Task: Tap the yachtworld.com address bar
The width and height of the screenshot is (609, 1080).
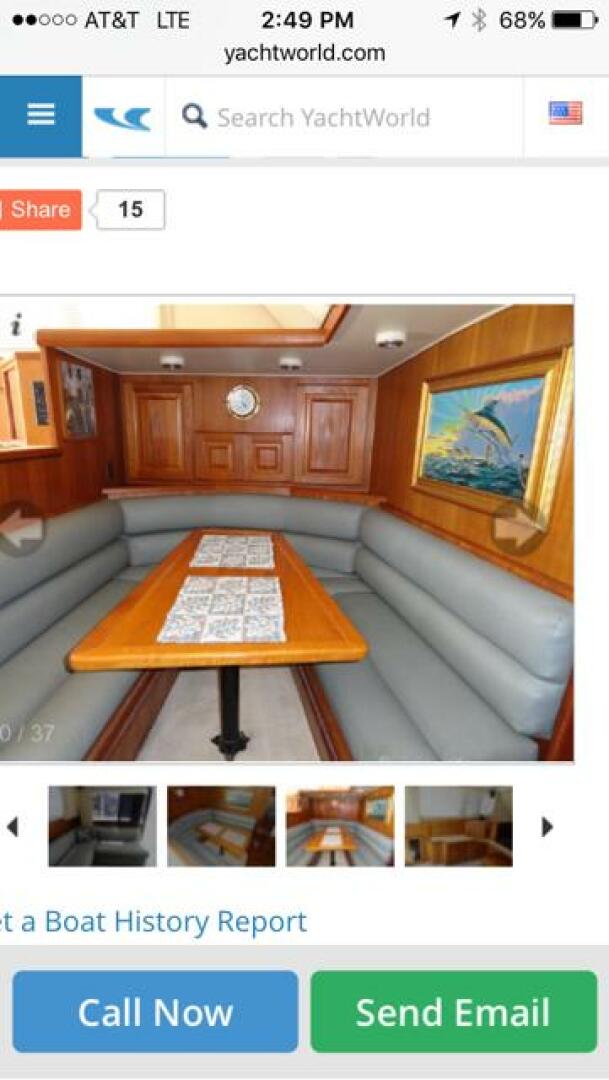Action: pos(304,54)
